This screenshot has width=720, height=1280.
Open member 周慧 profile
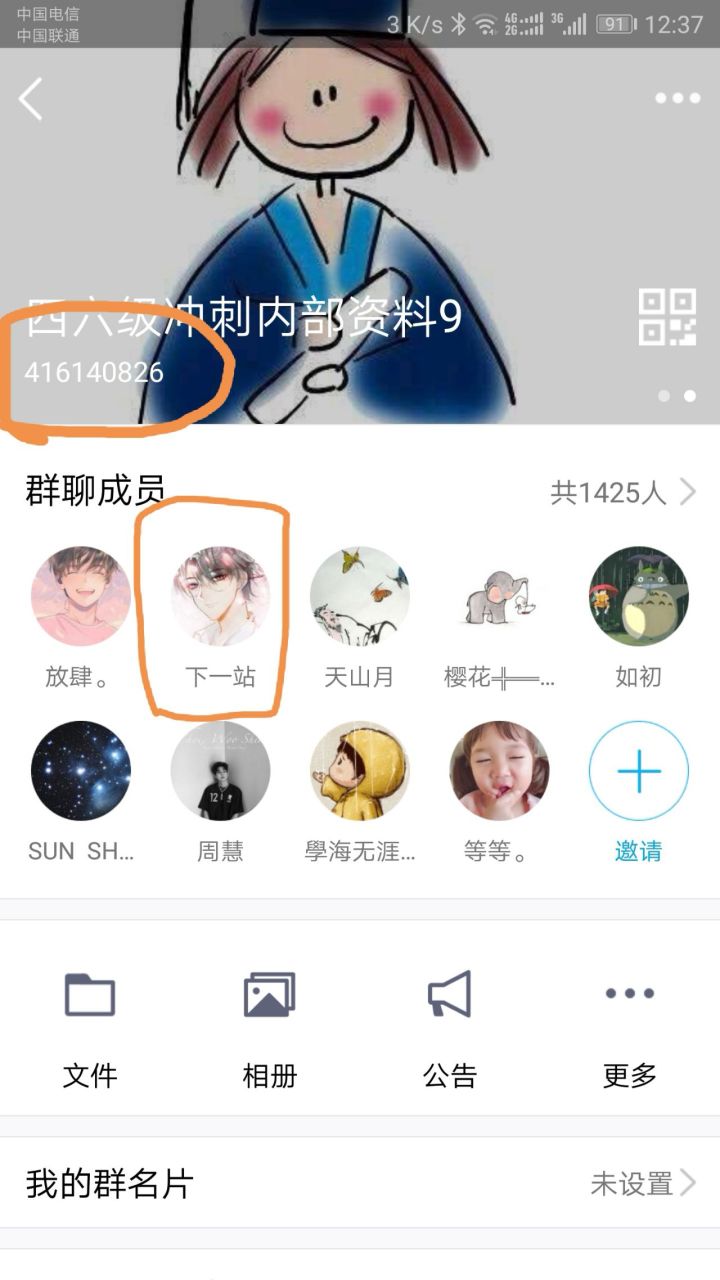pyautogui.click(x=220, y=771)
